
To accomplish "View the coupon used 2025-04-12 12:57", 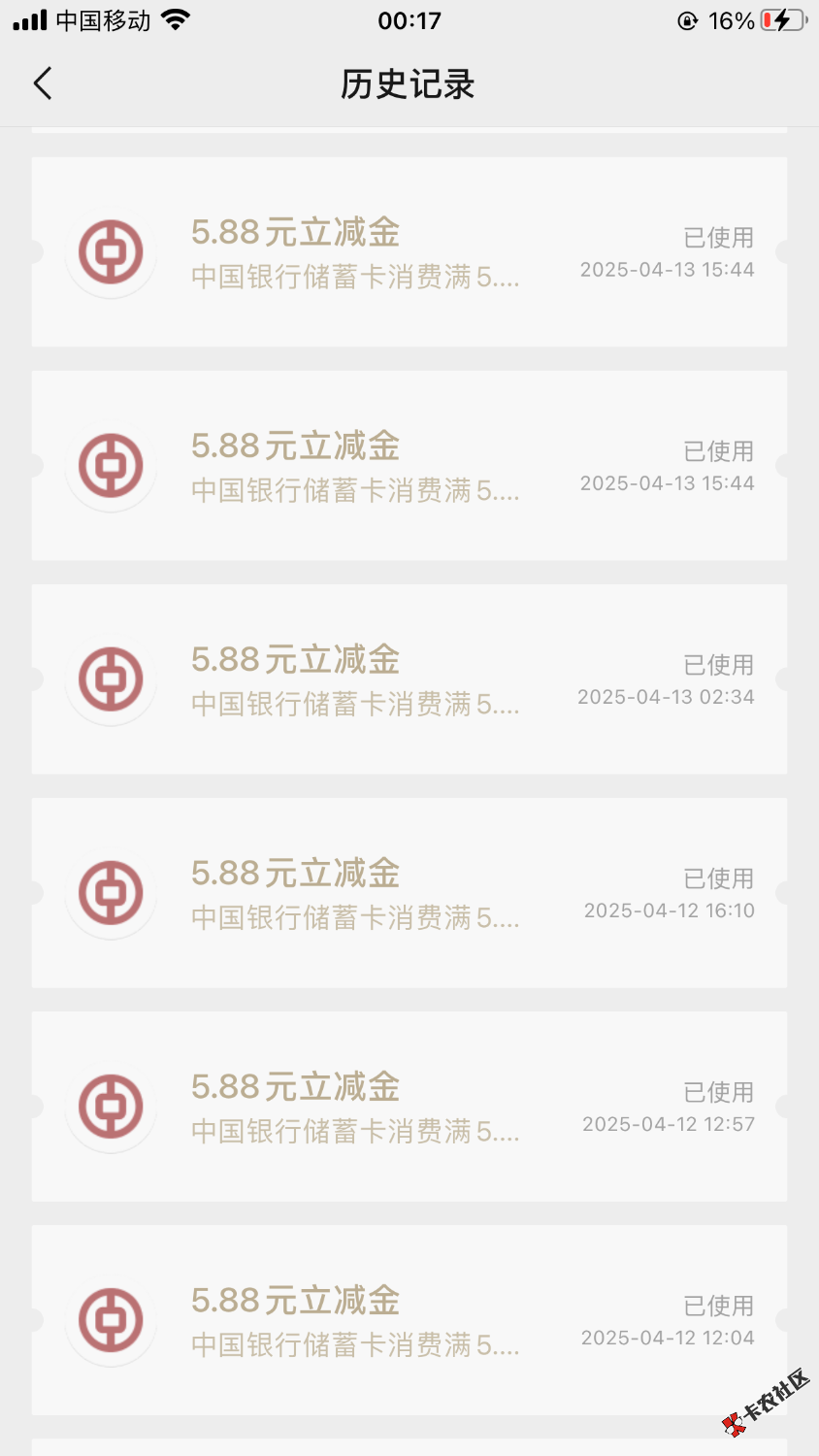I will tap(409, 1107).
